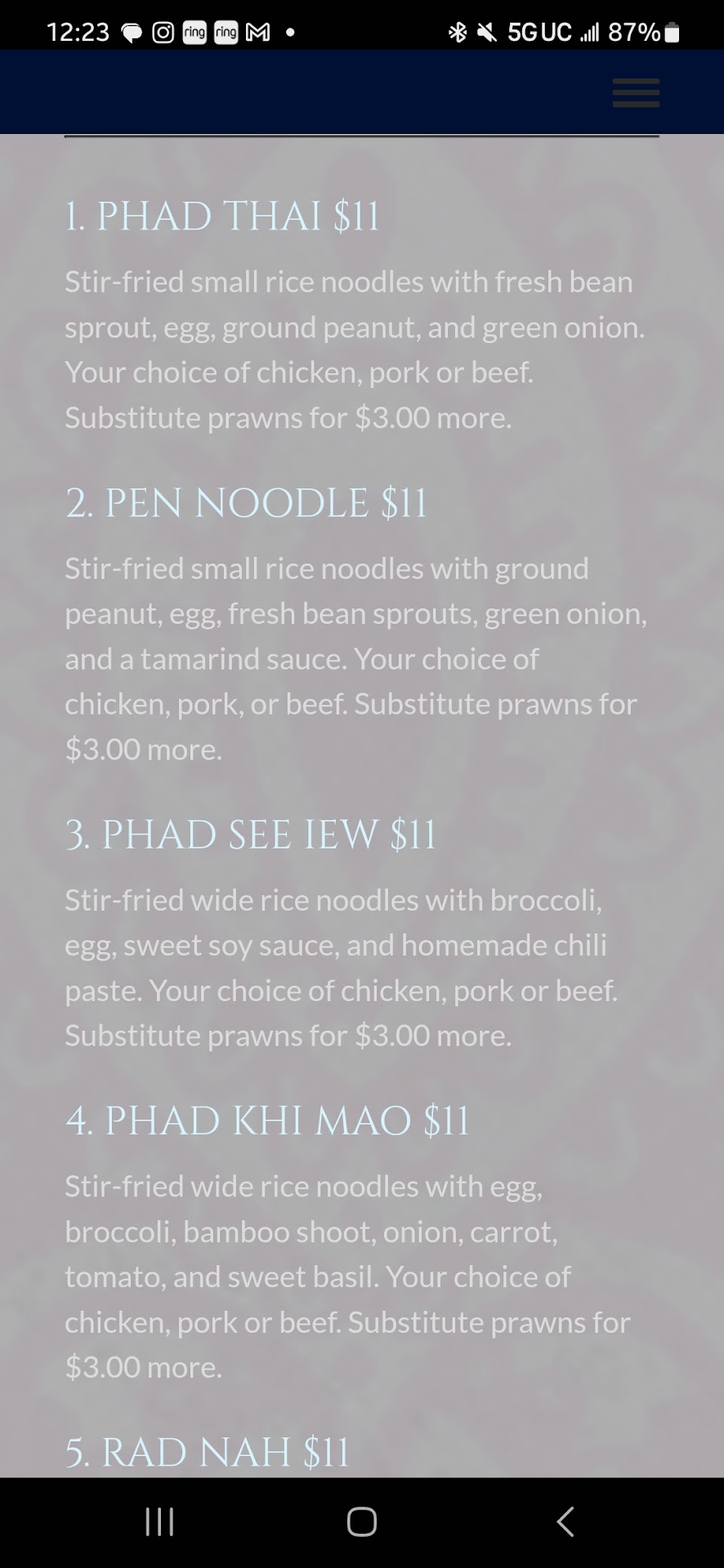The width and height of the screenshot is (724, 1568).
Task: Show recent apps
Action: pos(159,1521)
